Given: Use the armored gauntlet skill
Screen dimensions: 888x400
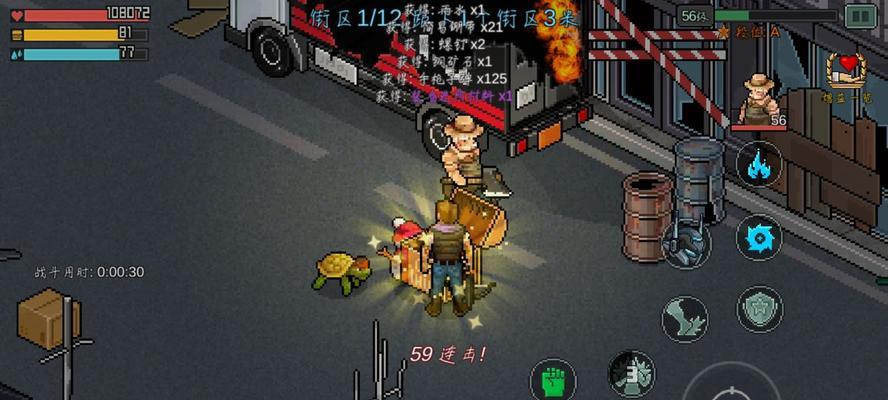Looking at the screenshot, I should click(686, 243).
